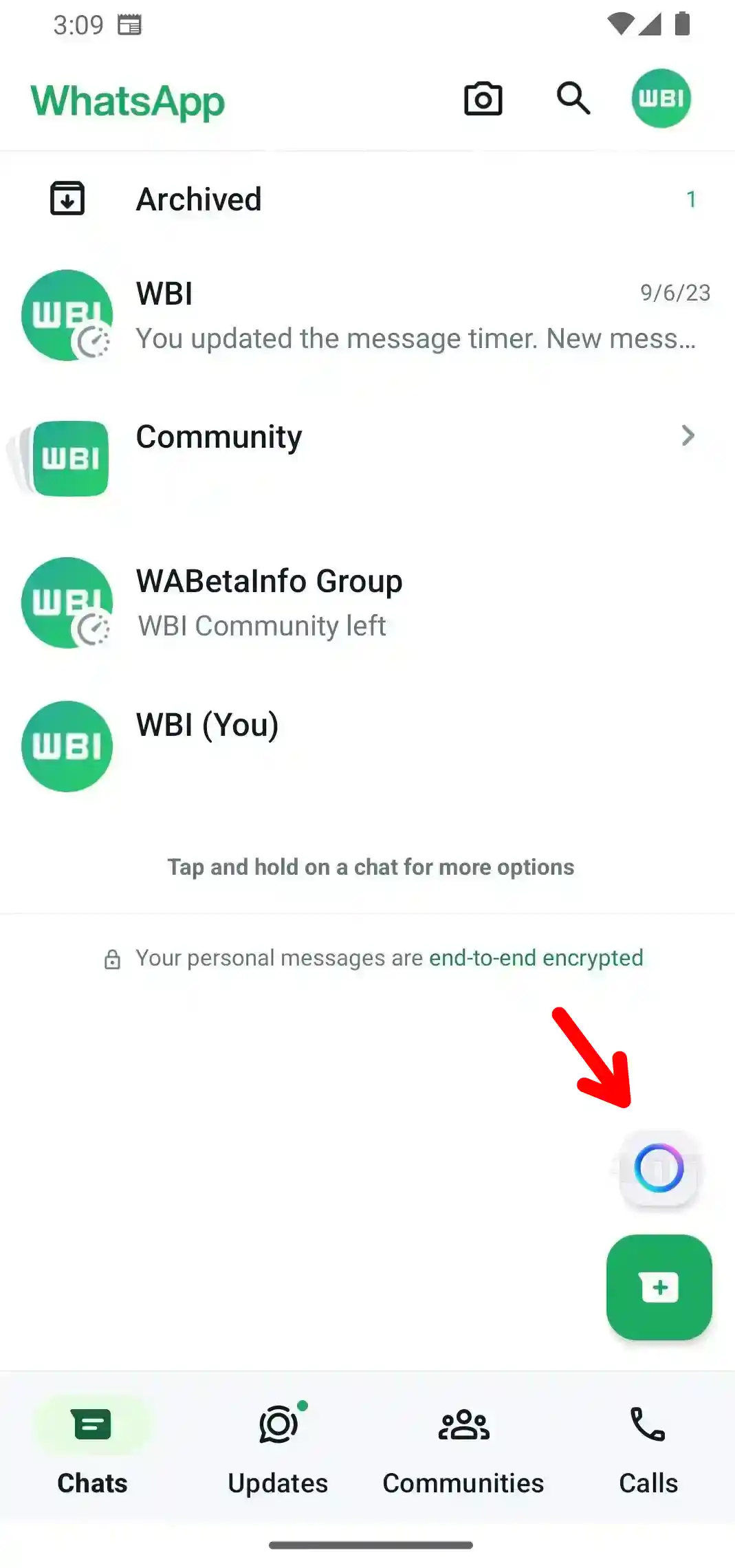Select the search icon
735x1568 pixels.
(x=574, y=98)
